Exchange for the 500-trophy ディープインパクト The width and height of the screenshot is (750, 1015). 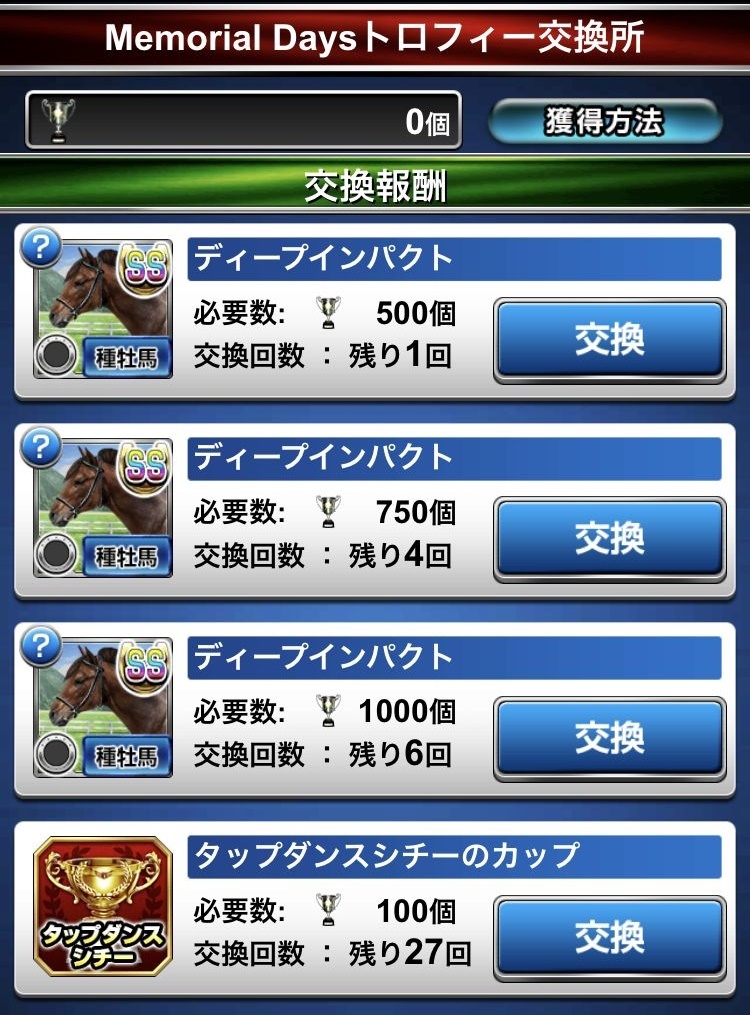[x=609, y=340]
